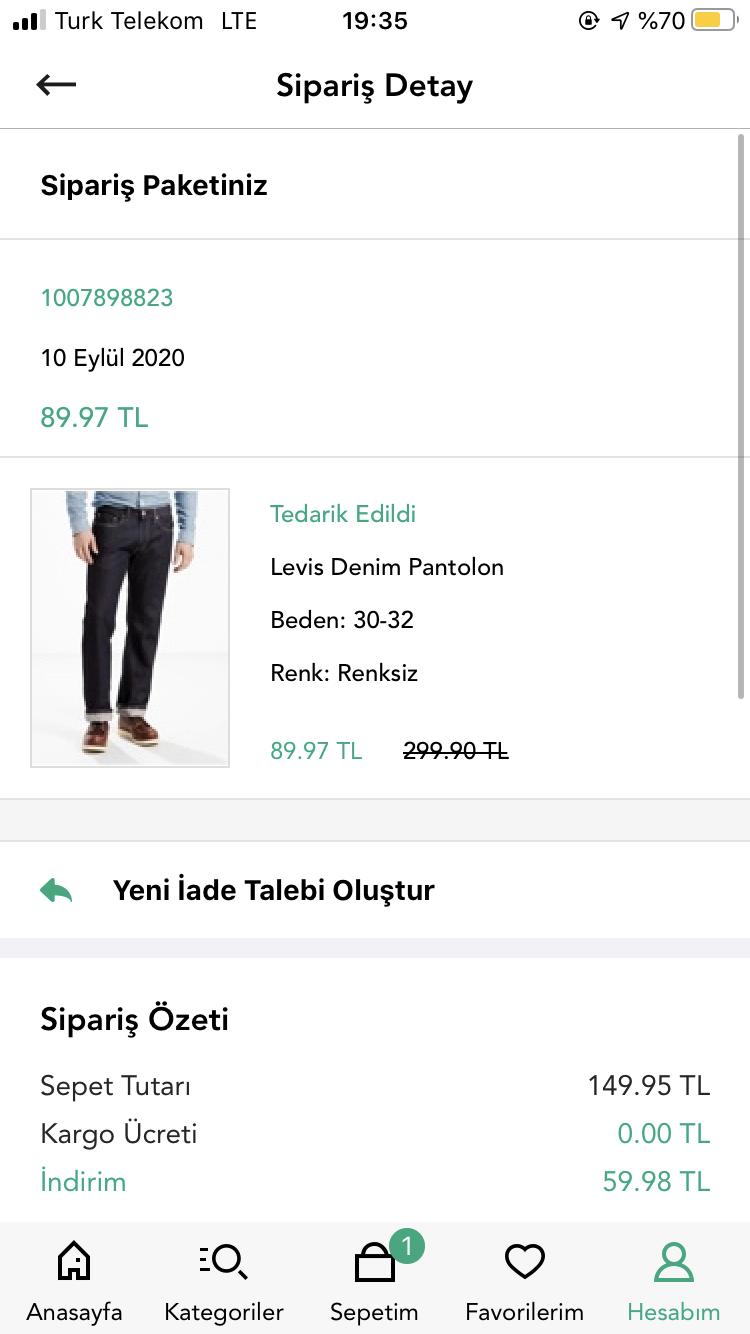The height and width of the screenshot is (1334, 750).
Task: Tap order number 1007898823
Action: click(107, 298)
